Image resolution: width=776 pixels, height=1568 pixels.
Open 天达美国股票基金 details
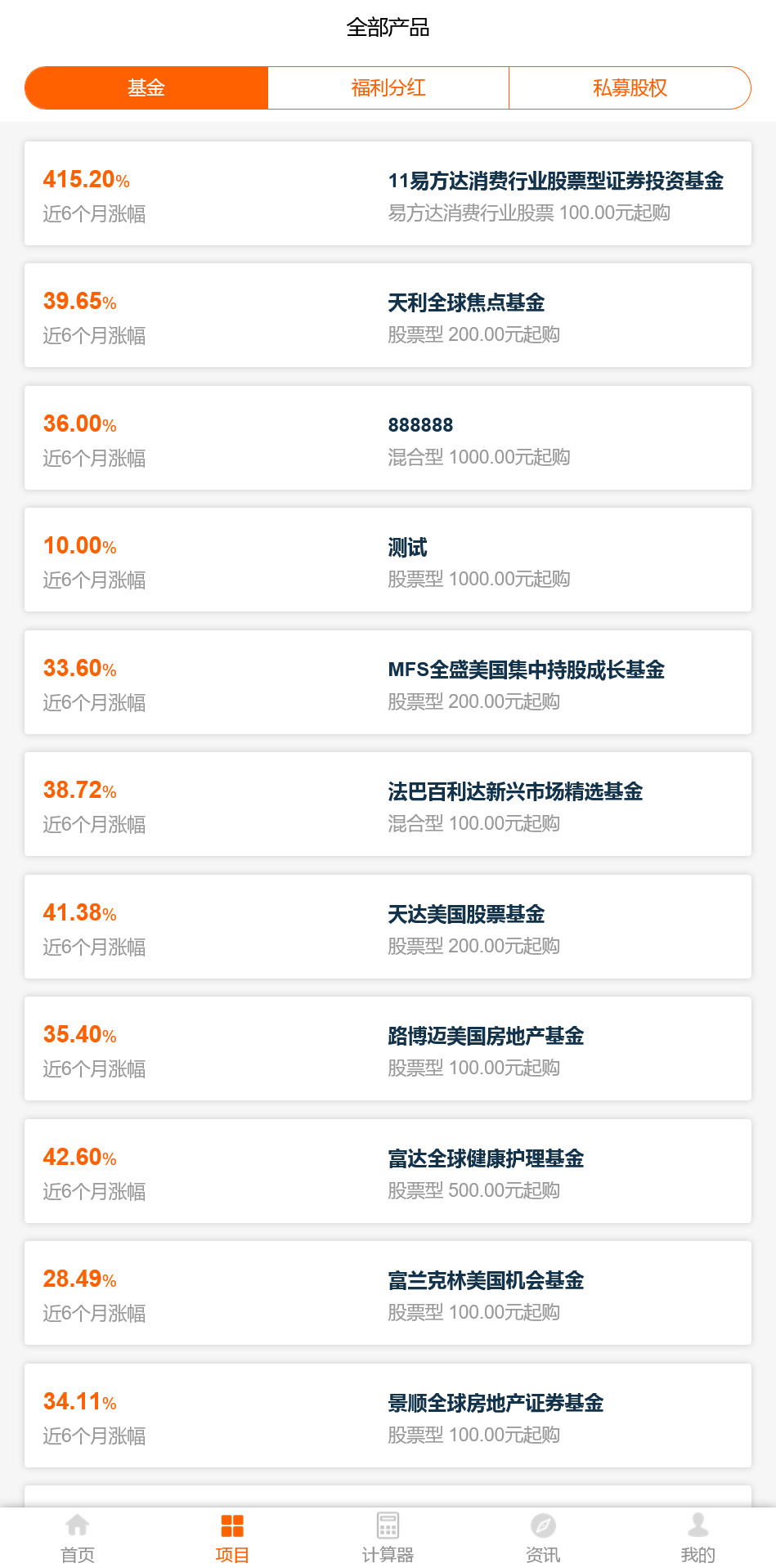click(x=388, y=926)
